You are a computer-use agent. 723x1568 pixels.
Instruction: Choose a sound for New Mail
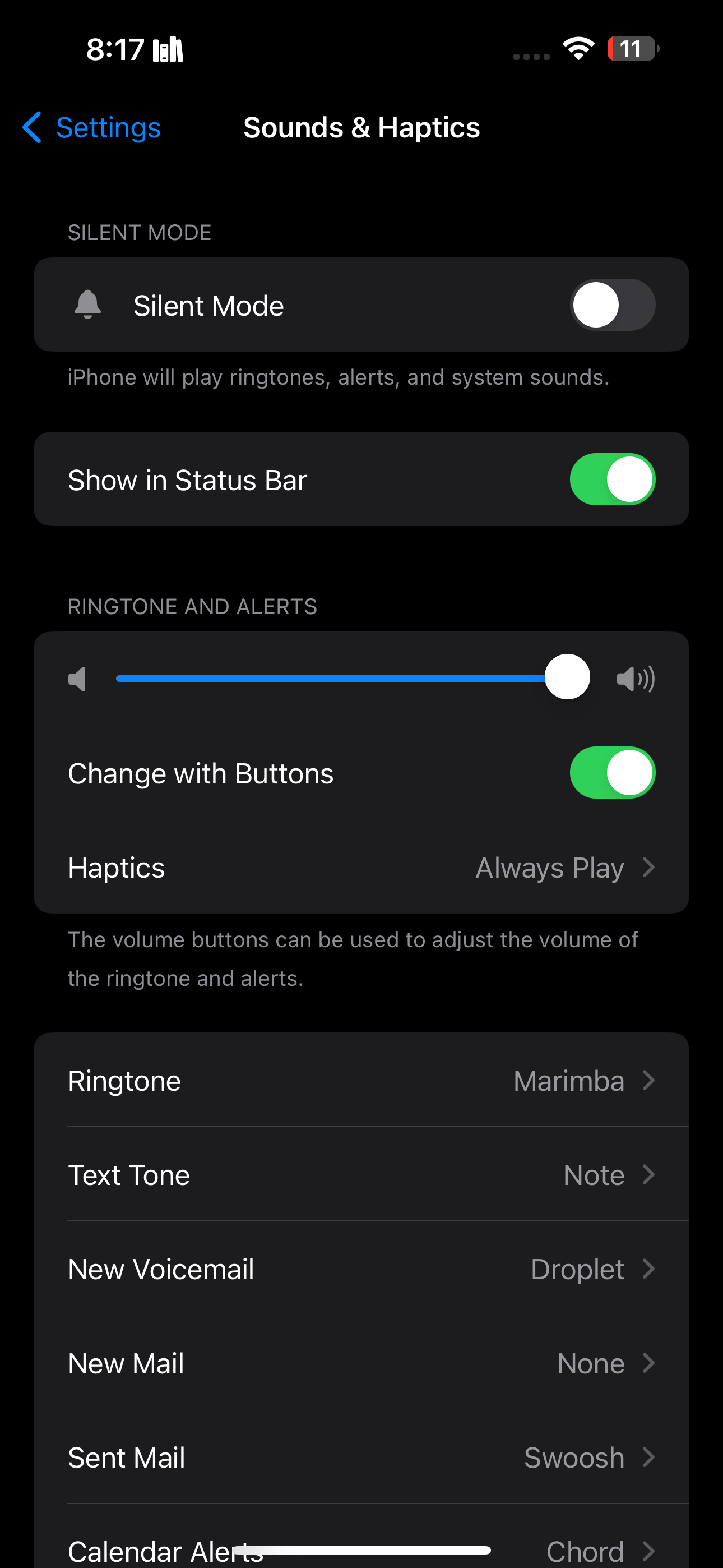click(x=361, y=1363)
